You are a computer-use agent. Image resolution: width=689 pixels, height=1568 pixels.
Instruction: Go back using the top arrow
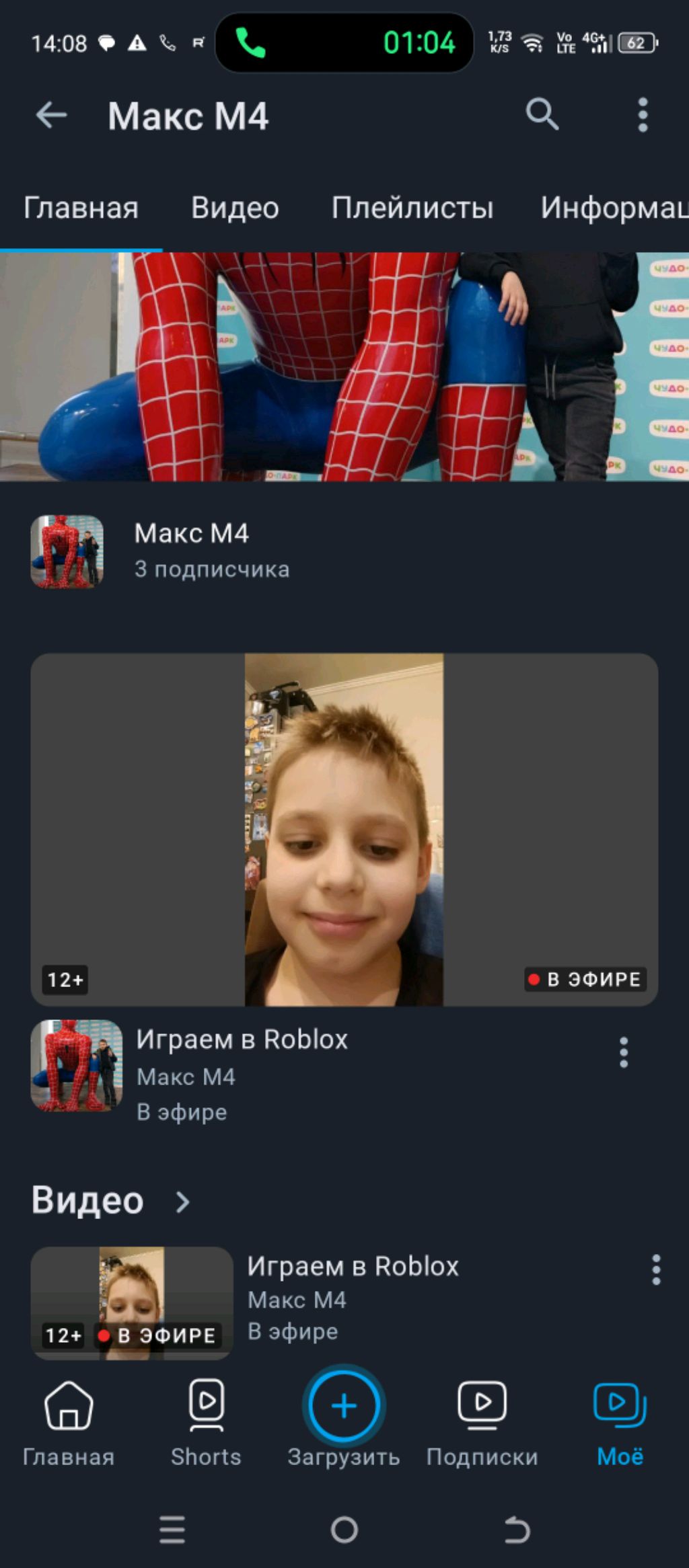[51, 115]
